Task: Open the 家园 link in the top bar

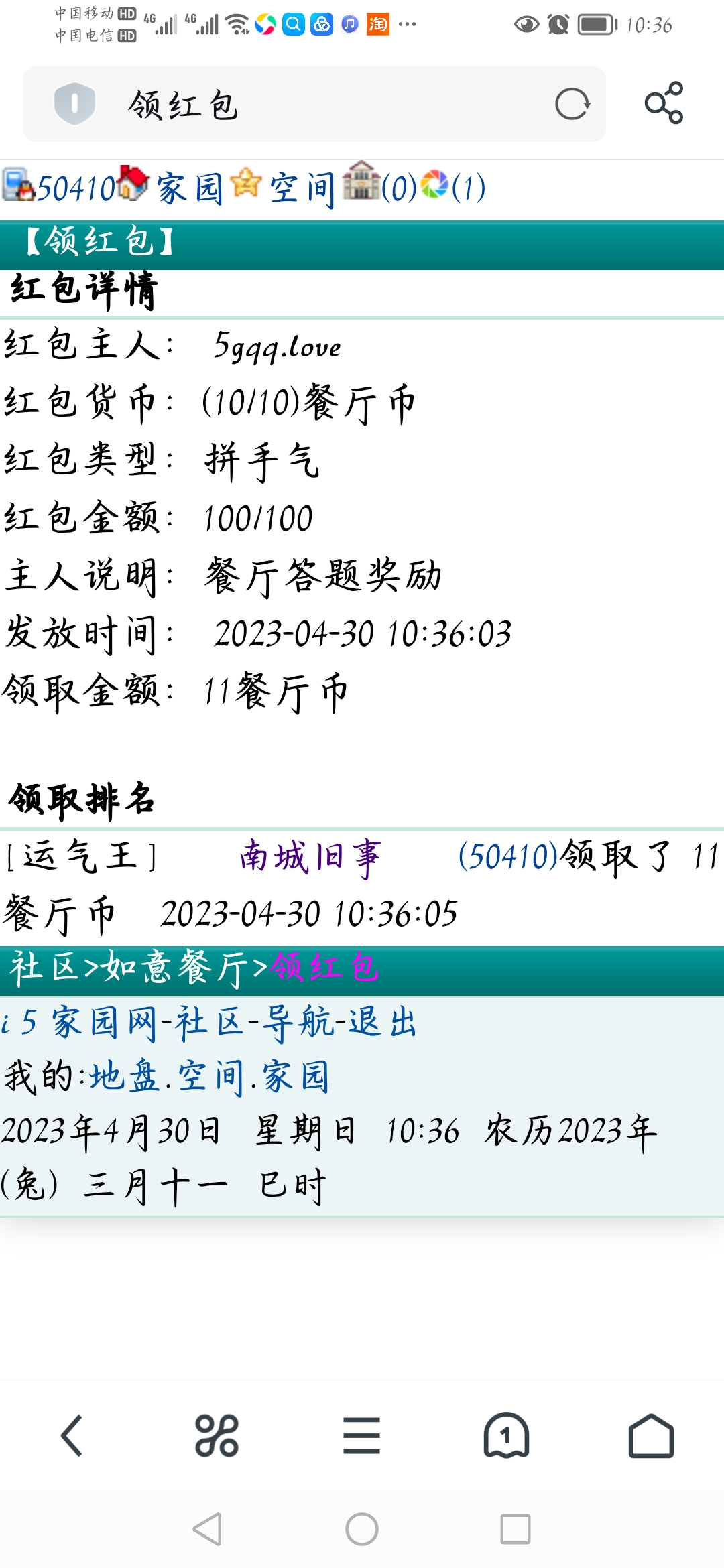Action: (x=190, y=188)
